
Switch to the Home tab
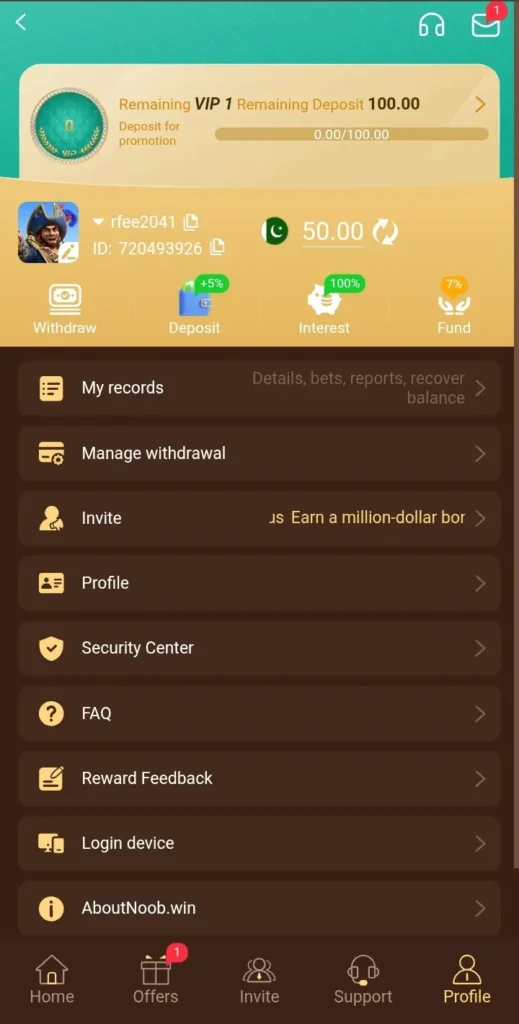coord(52,978)
